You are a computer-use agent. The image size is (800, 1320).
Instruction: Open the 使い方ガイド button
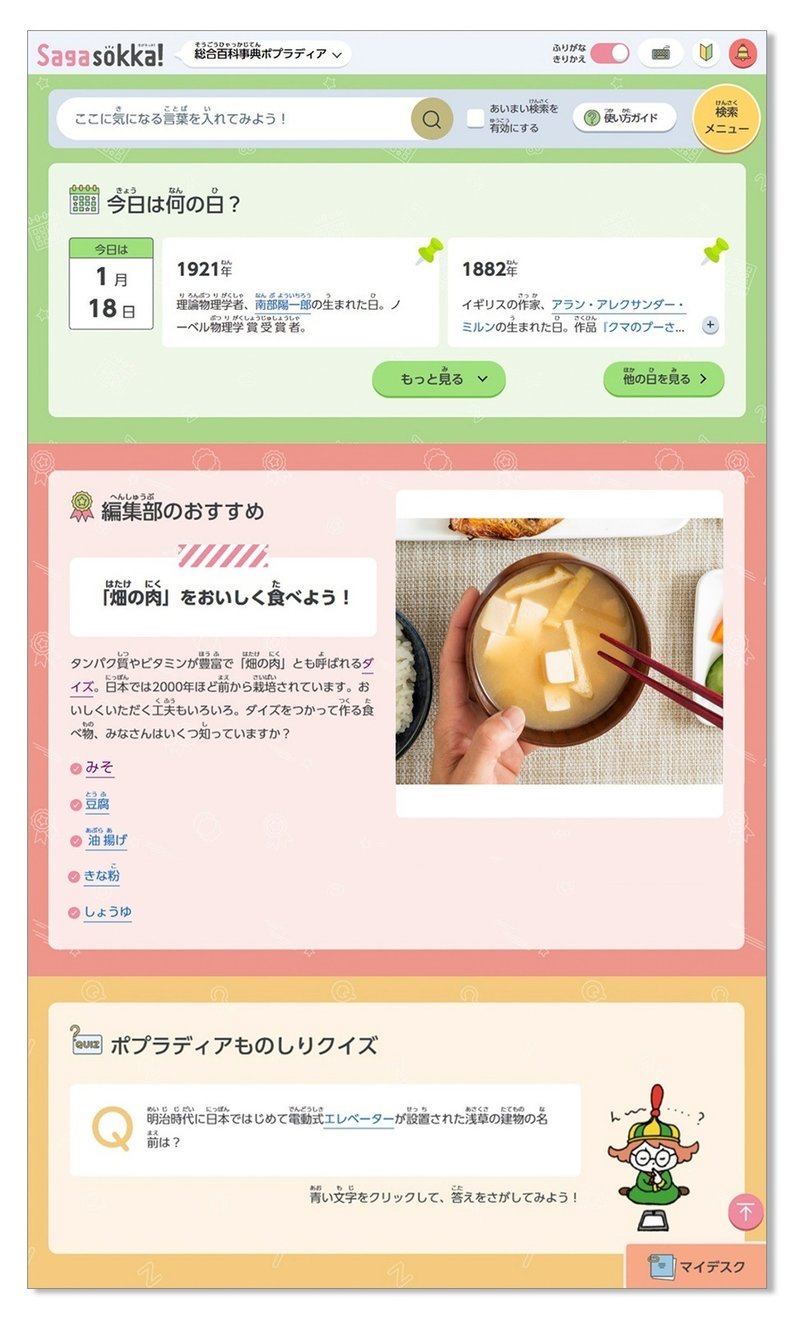click(625, 118)
